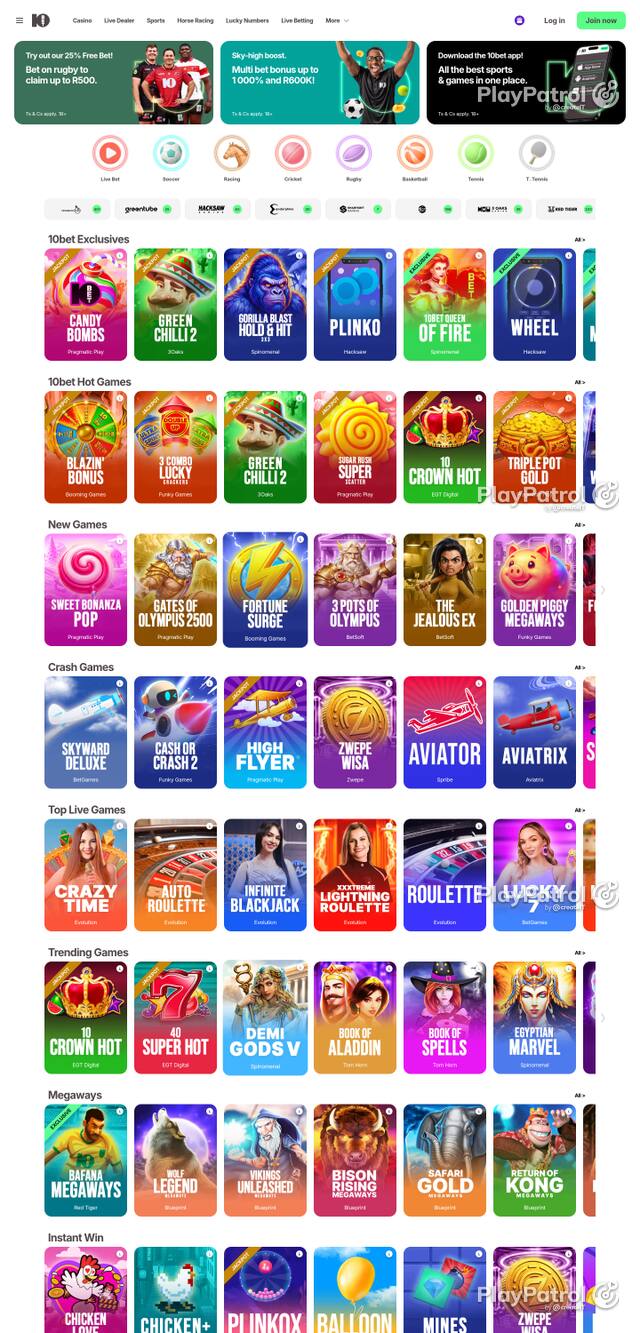Image resolution: width=640 pixels, height=1333 pixels.
Task: Play Sweet Bonanza Pop
Action: [x=85, y=589]
